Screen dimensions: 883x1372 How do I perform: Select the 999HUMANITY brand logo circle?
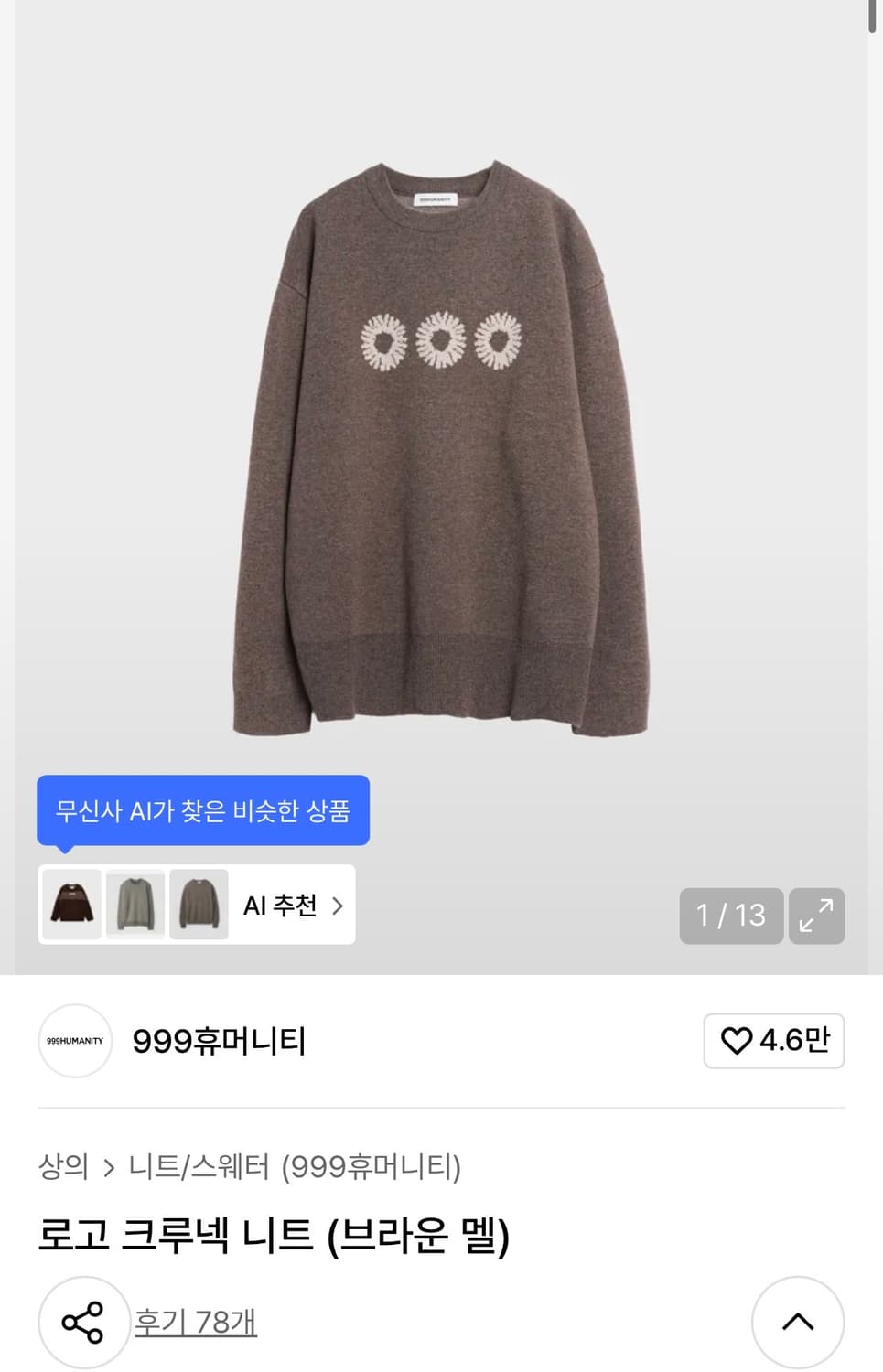(x=74, y=1041)
